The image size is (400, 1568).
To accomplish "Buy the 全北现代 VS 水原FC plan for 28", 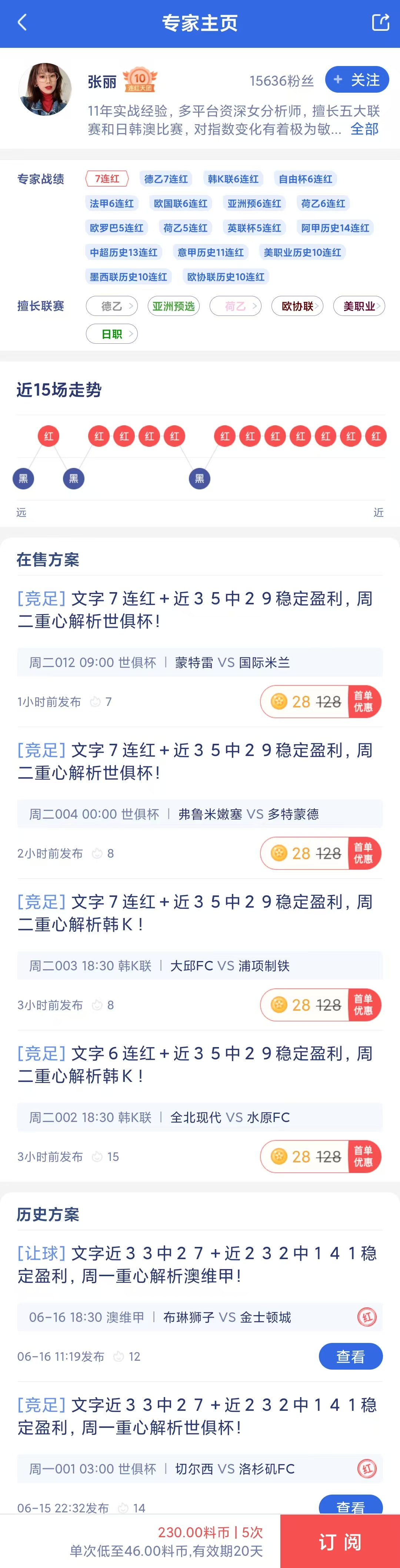I will 320,1156.
